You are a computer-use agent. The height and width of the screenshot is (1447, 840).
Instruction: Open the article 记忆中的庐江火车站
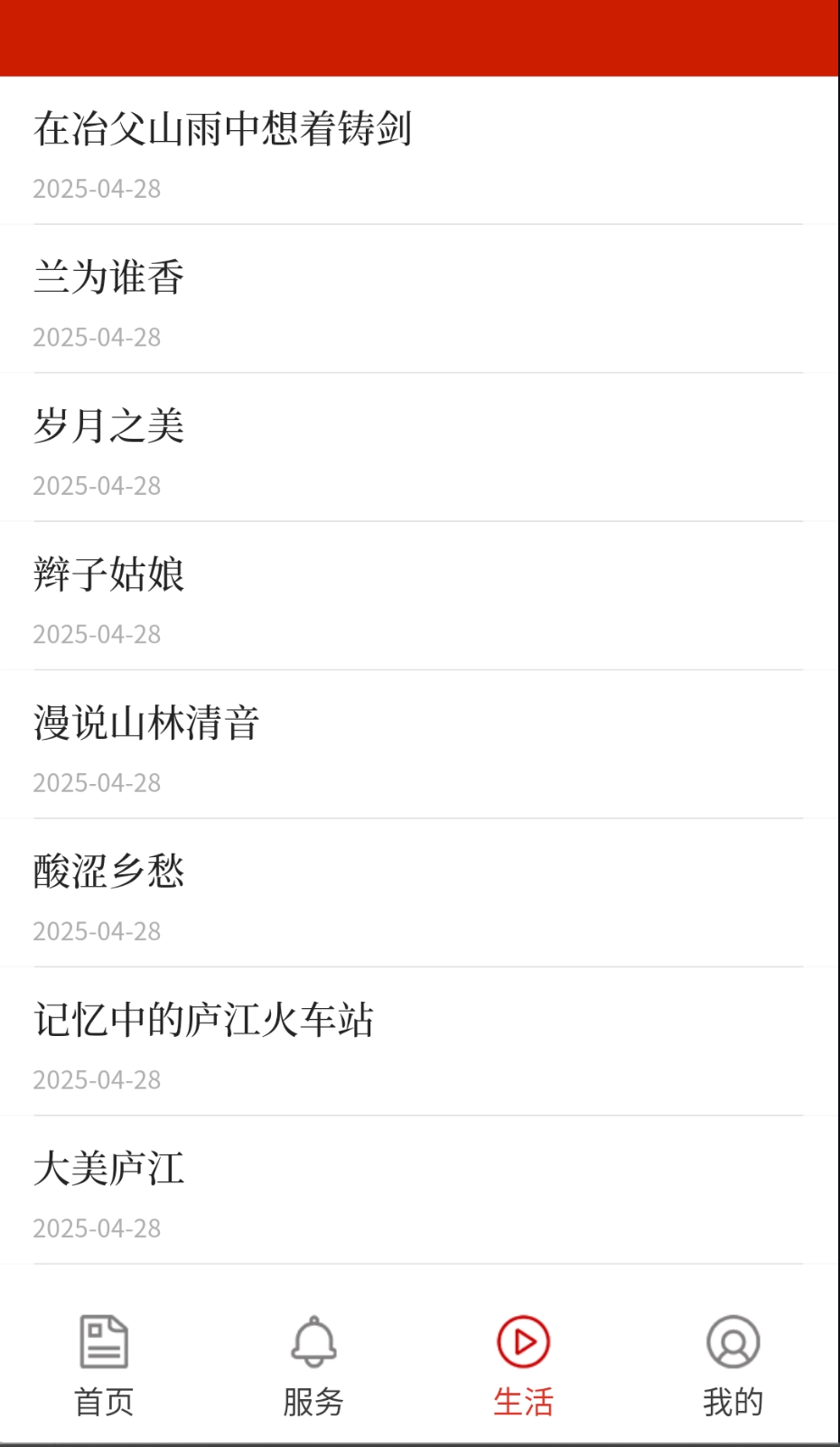203,1020
